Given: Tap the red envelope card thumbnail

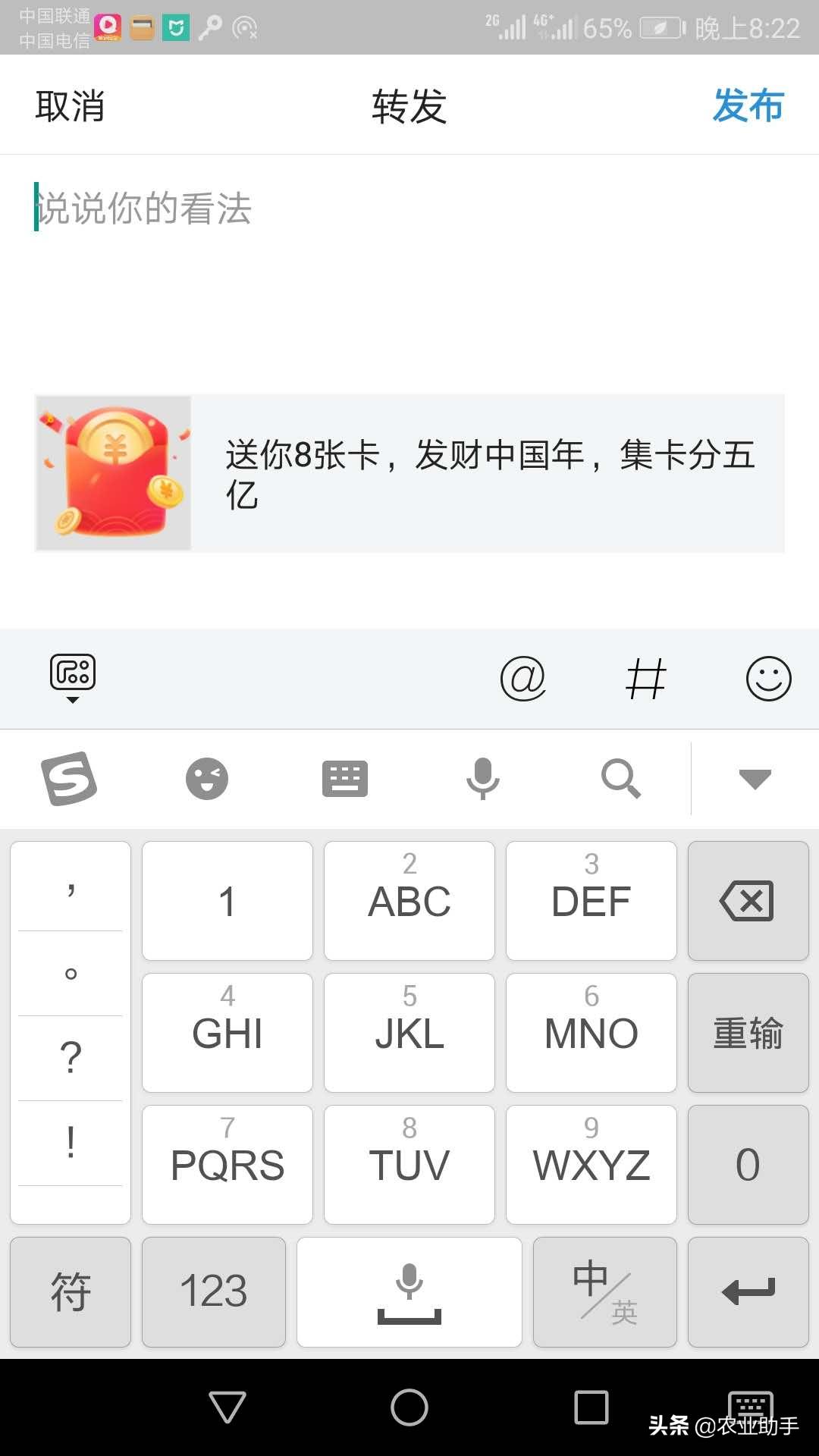Looking at the screenshot, I should point(114,471).
